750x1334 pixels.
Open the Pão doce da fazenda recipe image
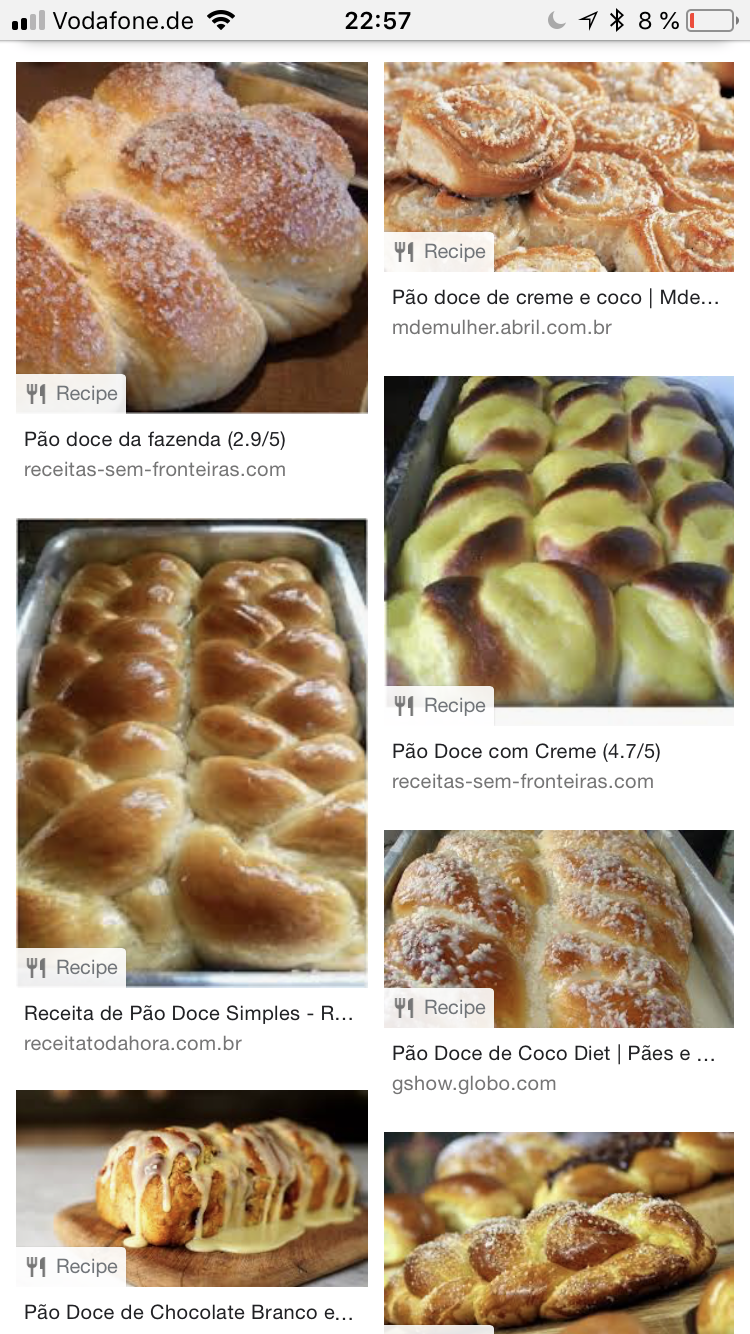tap(192, 237)
